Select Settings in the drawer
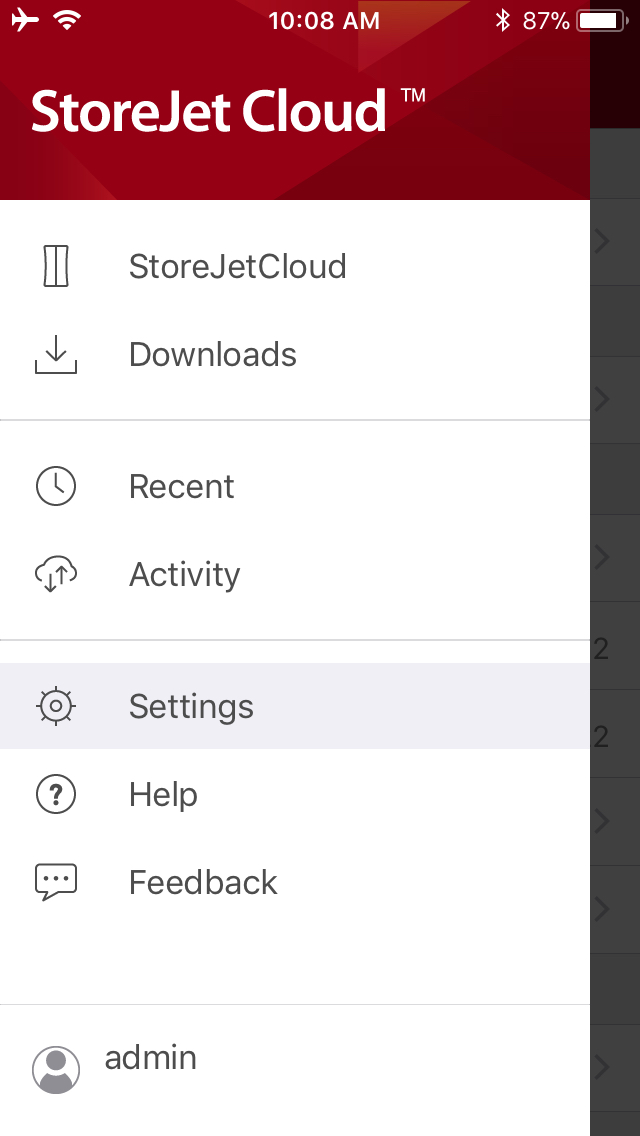Image resolution: width=640 pixels, height=1136 pixels. coord(191,707)
